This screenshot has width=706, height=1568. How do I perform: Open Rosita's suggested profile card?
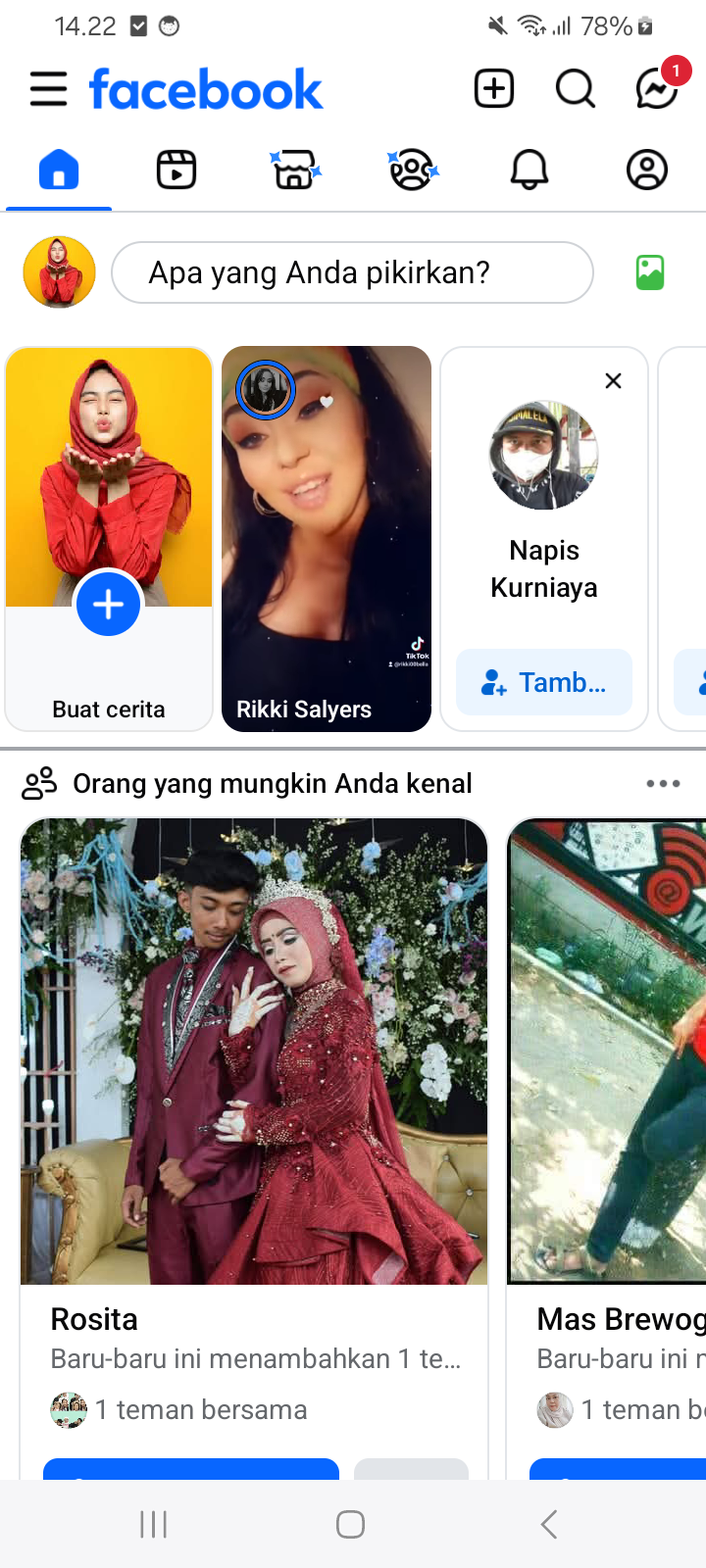pyautogui.click(x=254, y=1051)
